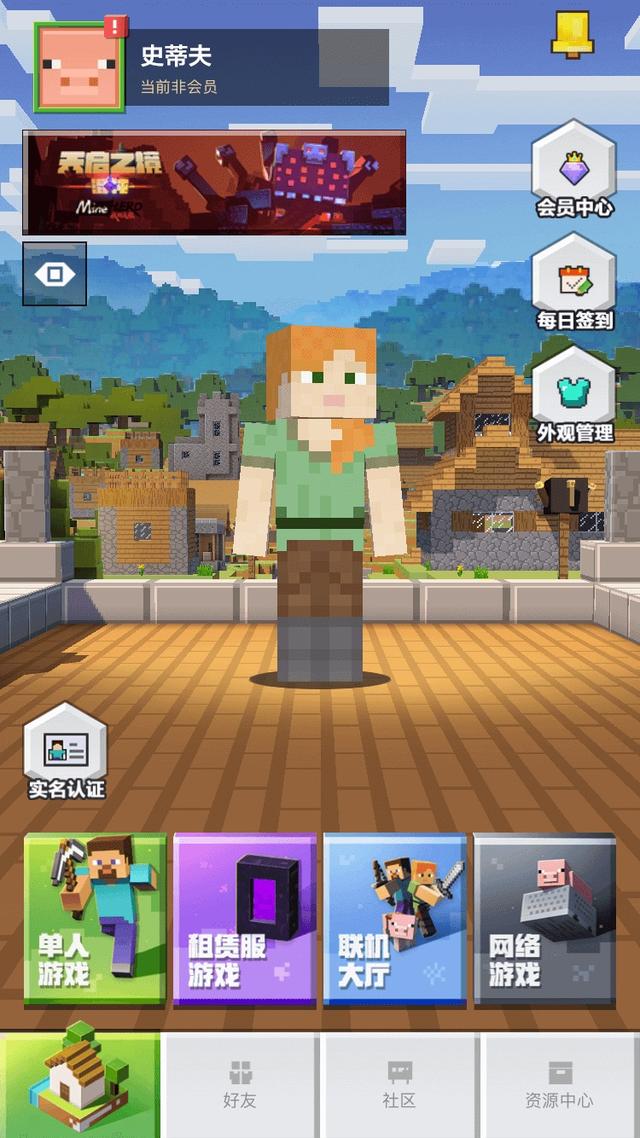Screen dimensions: 640x1138
Task: Open 史蒂夫 profile avatar
Action: tap(79, 68)
